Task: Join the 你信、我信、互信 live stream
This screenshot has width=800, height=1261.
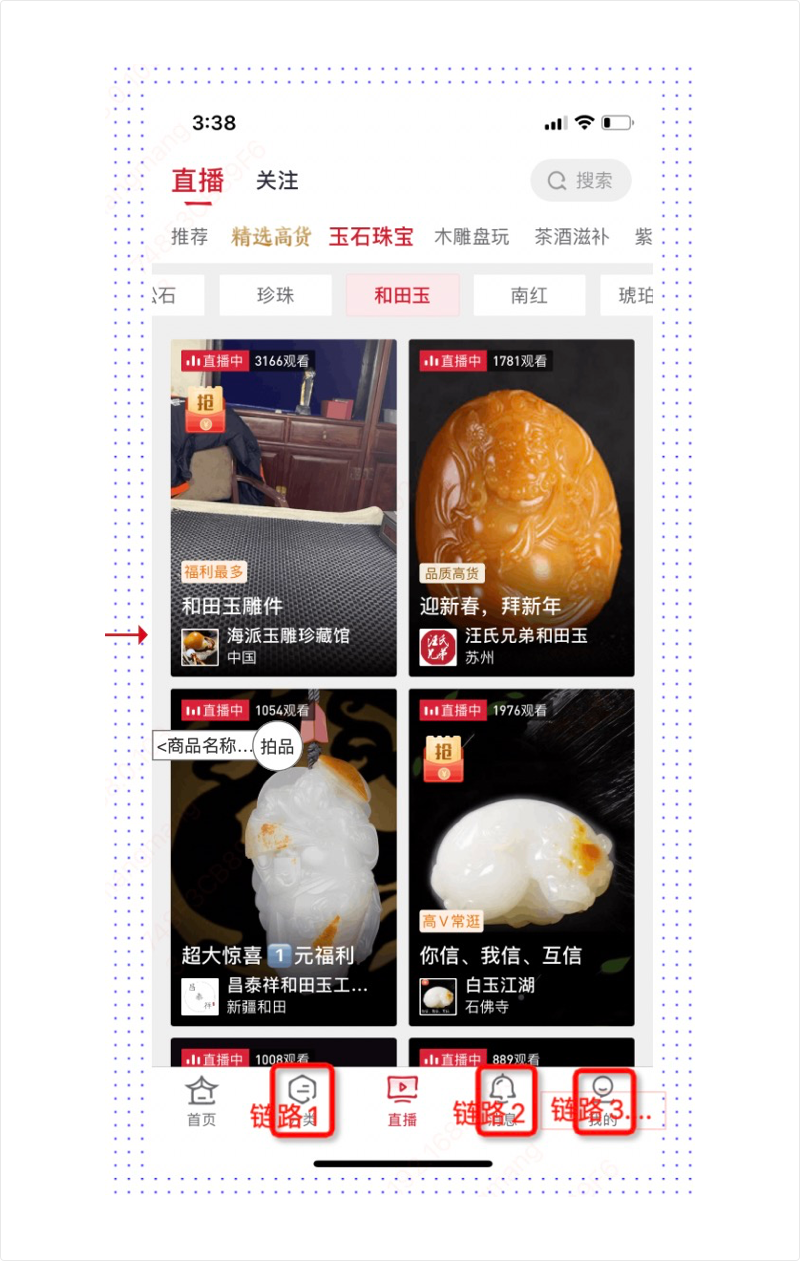Action: click(521, 856)
